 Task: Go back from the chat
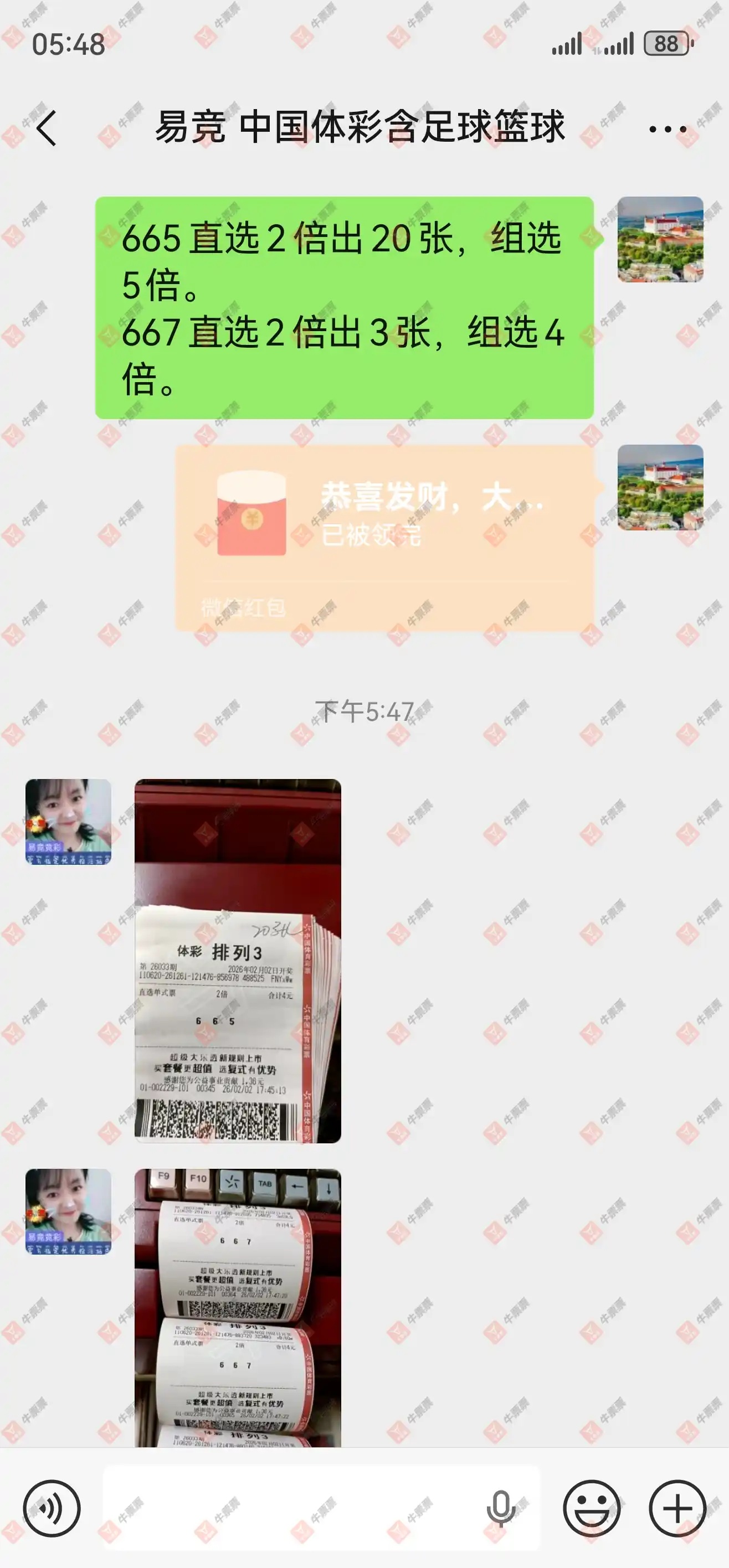(x=47, y=128)
